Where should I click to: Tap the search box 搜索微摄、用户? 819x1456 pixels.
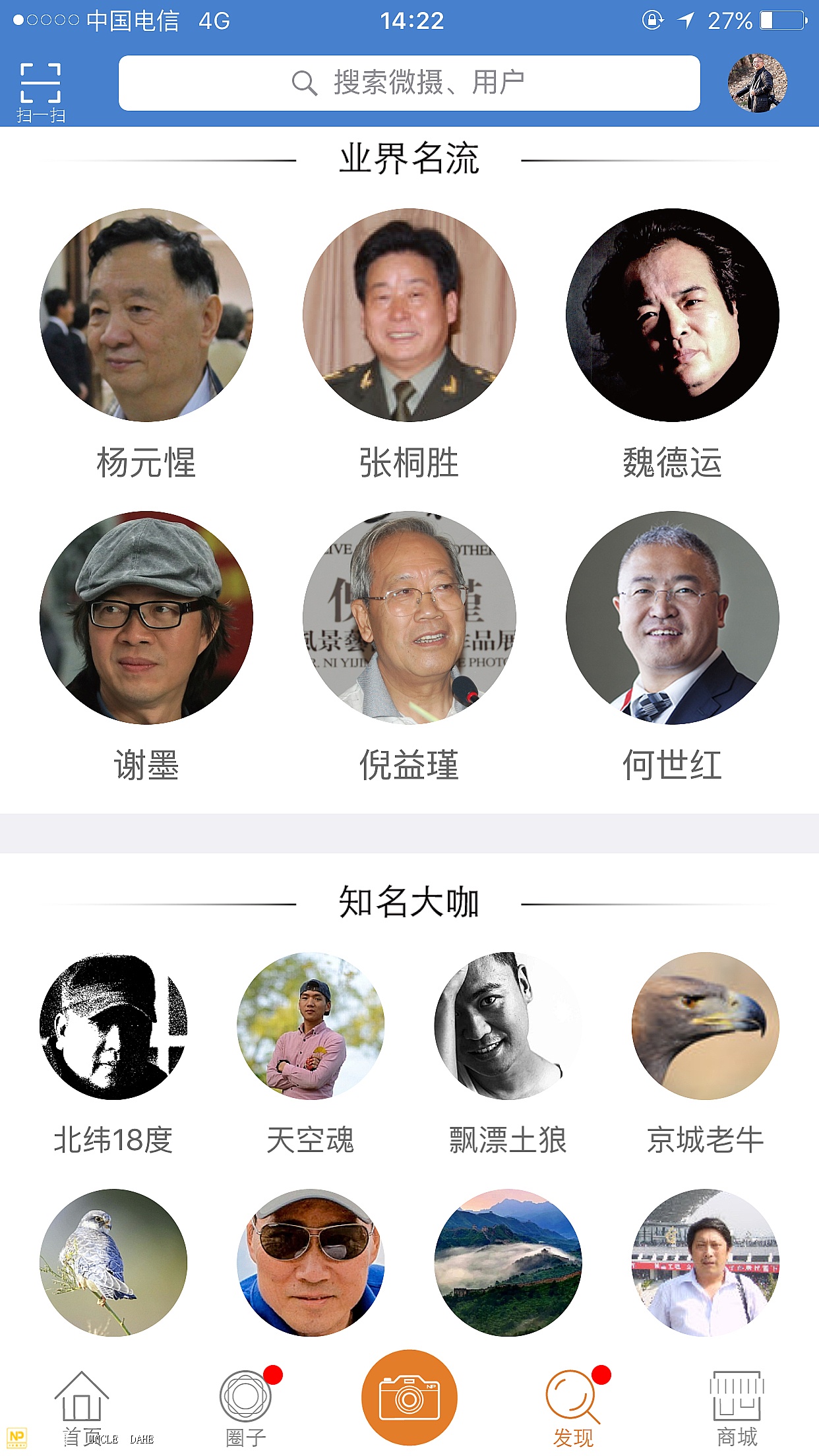409,83
